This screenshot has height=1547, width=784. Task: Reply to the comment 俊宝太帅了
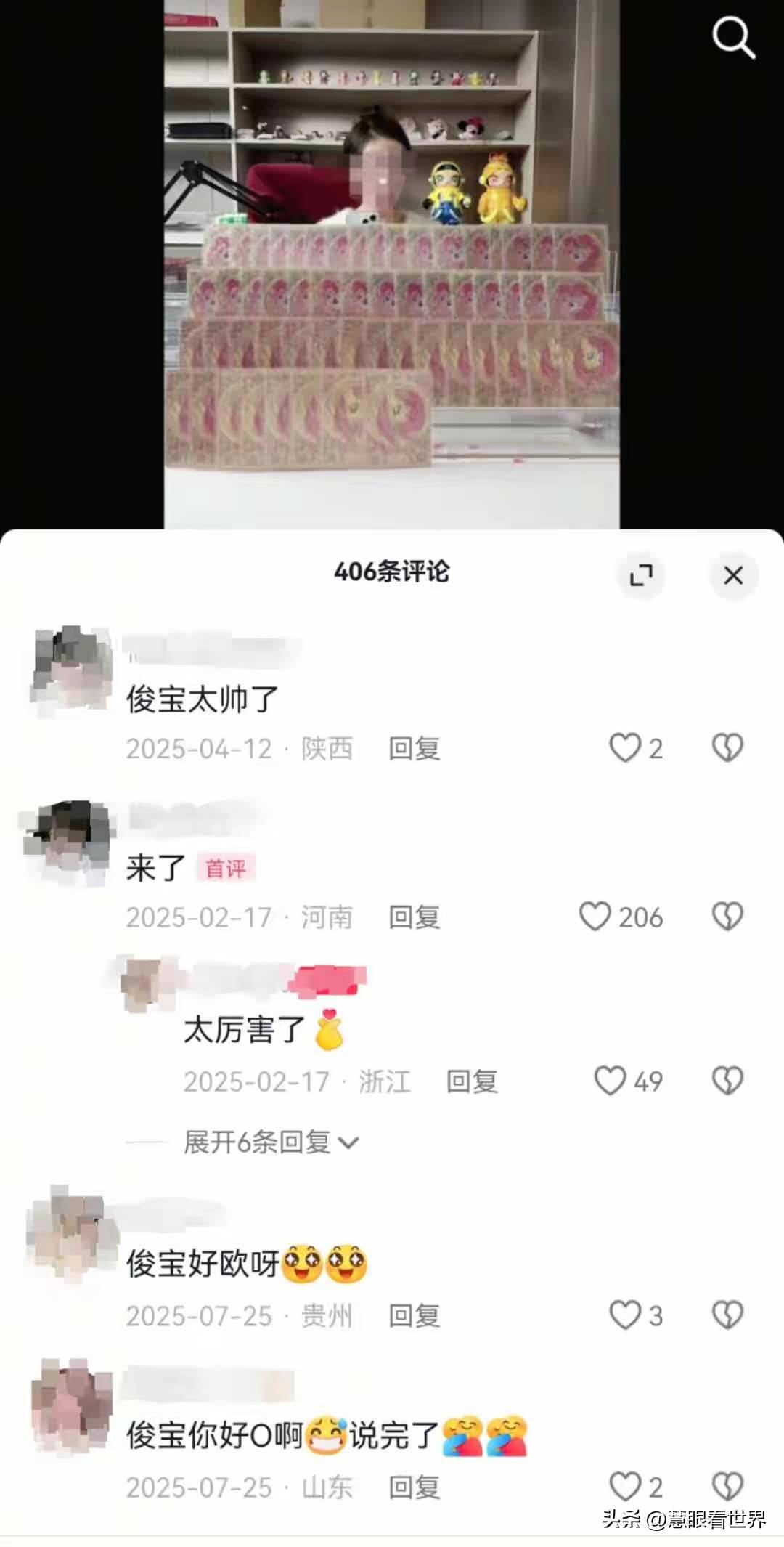click(415, 749)
